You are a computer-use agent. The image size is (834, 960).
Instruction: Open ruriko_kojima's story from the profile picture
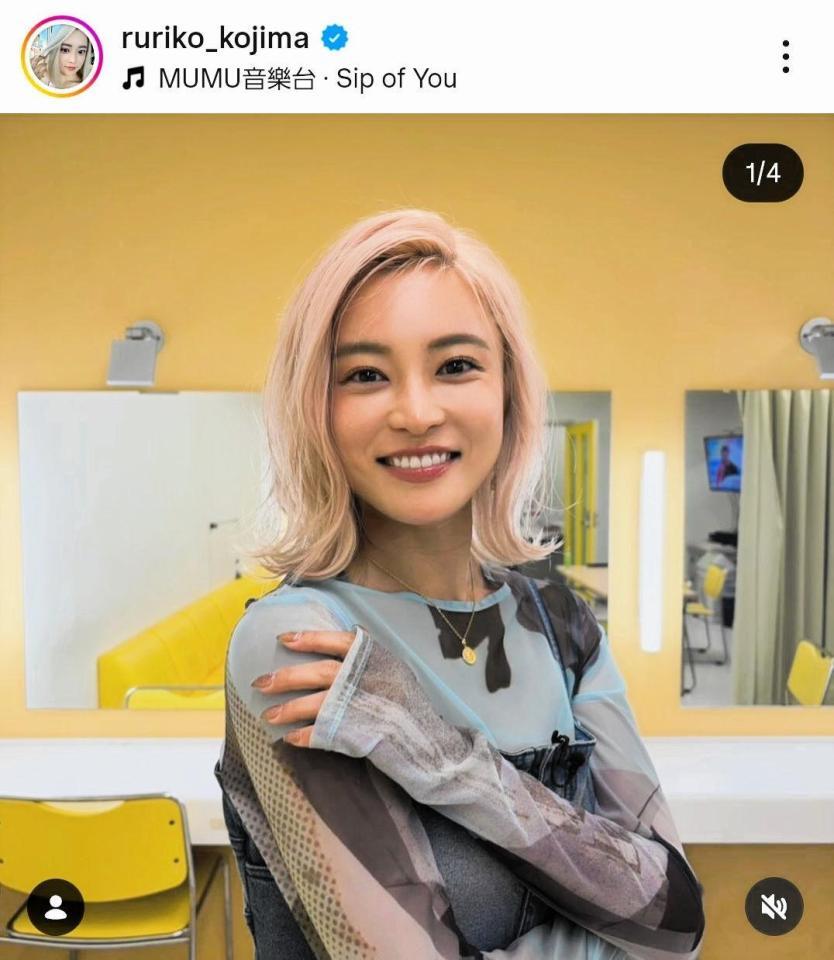click(62, 56)
